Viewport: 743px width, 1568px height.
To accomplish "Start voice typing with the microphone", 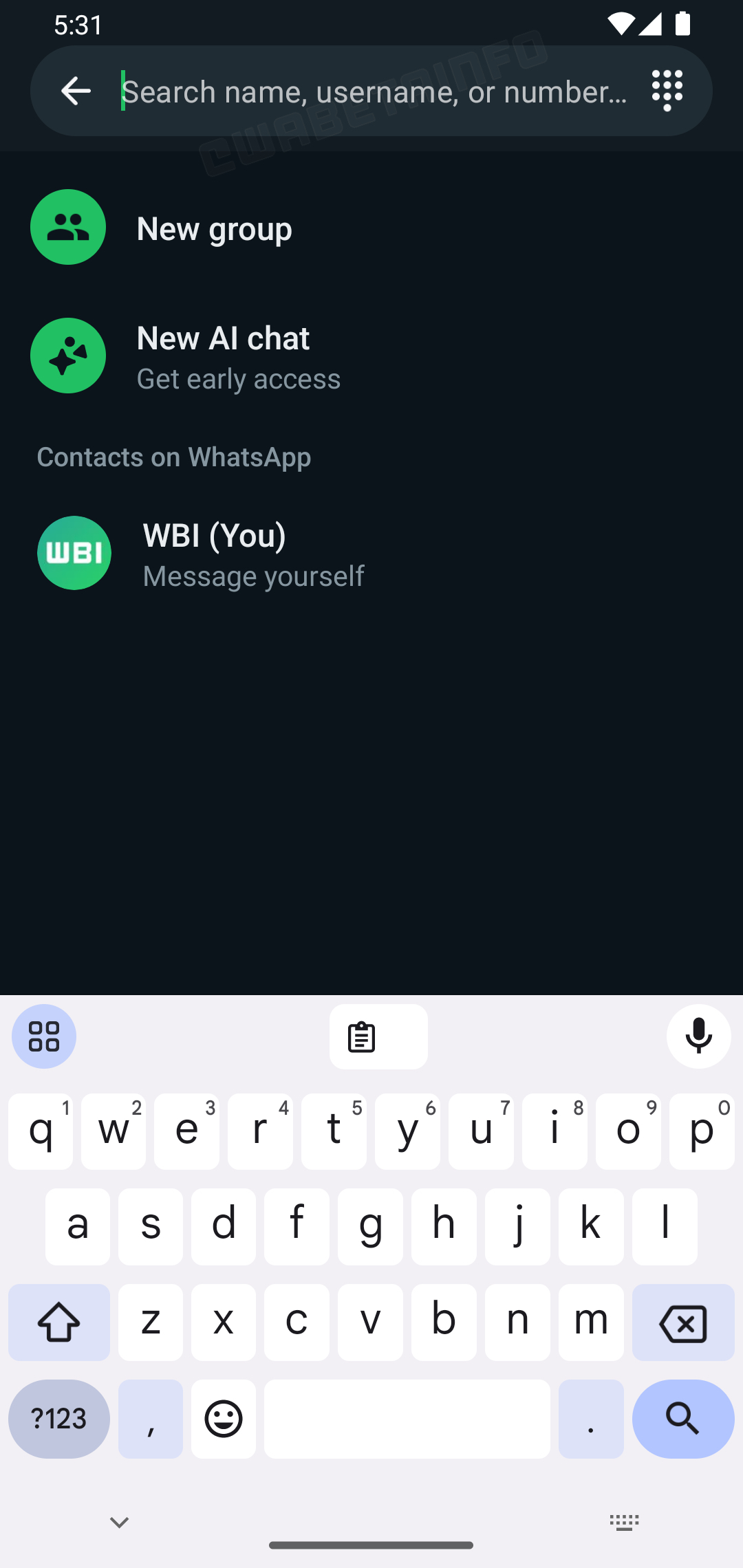I will [698, 1036].
